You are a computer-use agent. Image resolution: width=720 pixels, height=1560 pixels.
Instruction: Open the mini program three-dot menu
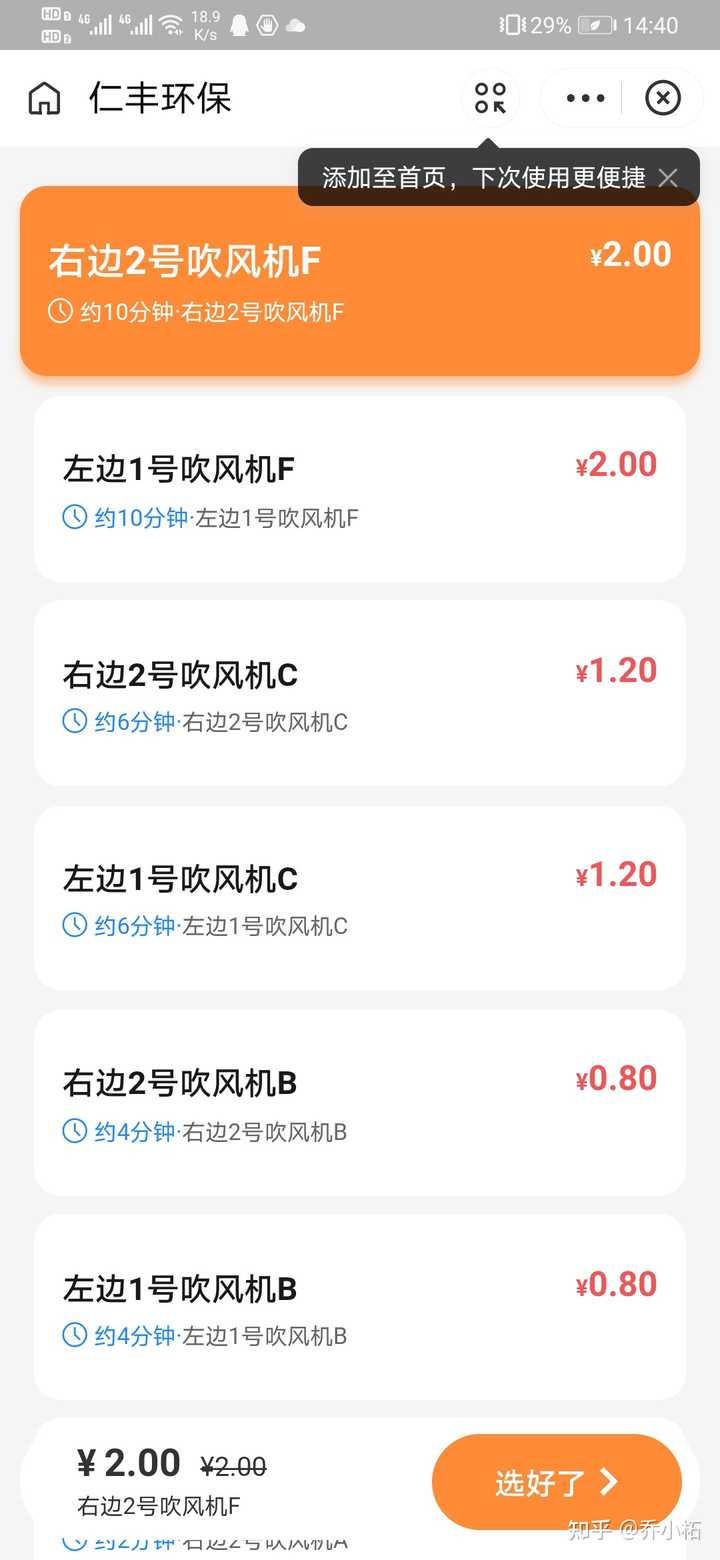[x=585, y=98]
